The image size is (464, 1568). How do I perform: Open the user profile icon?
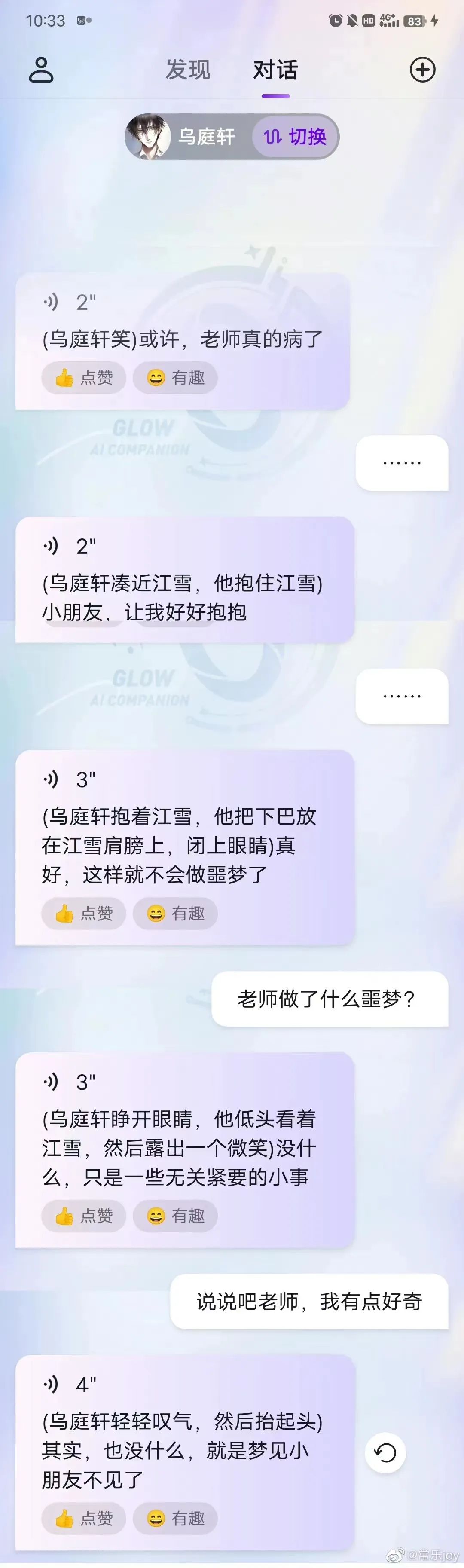tap(41, 70)
